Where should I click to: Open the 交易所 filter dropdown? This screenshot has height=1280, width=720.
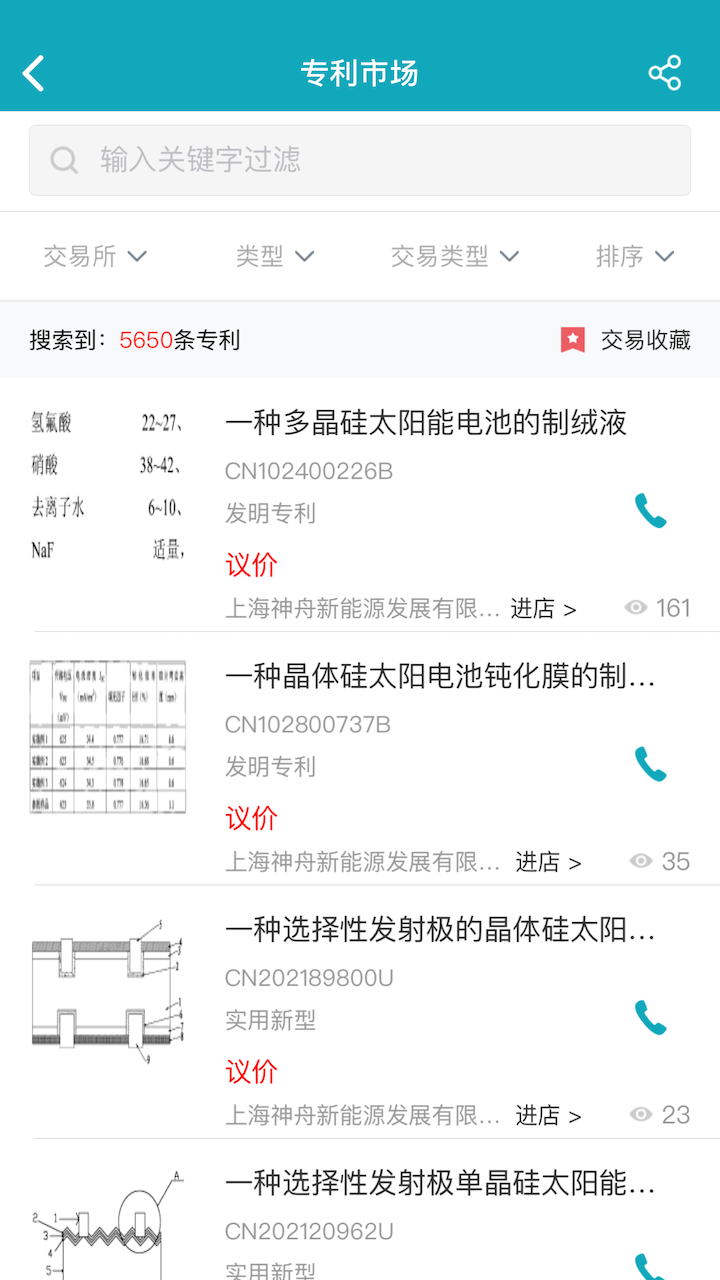95,255
